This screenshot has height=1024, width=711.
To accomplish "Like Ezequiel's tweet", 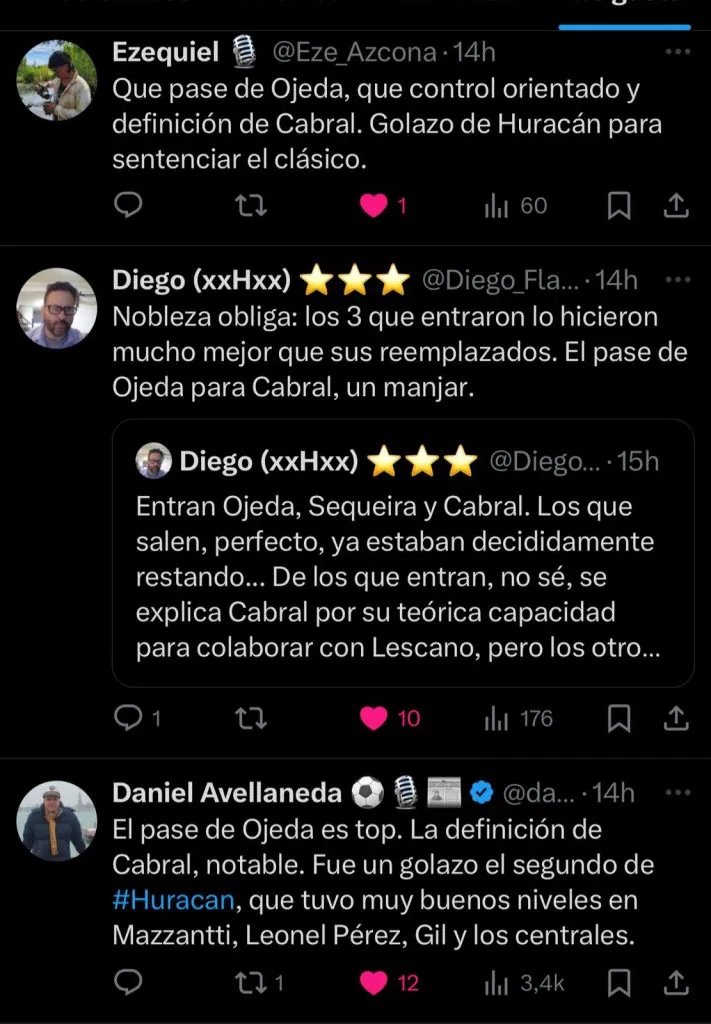I will pos(374,206).
